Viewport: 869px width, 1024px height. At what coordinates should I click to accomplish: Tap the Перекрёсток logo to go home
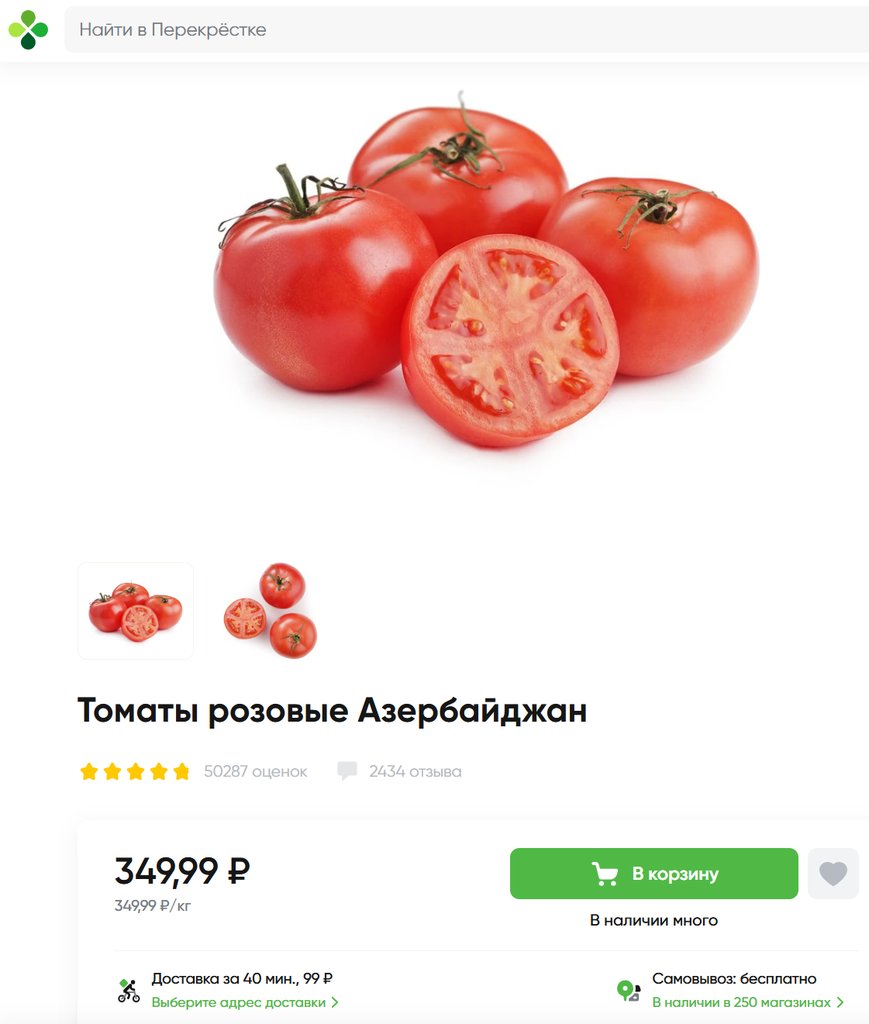28,30
